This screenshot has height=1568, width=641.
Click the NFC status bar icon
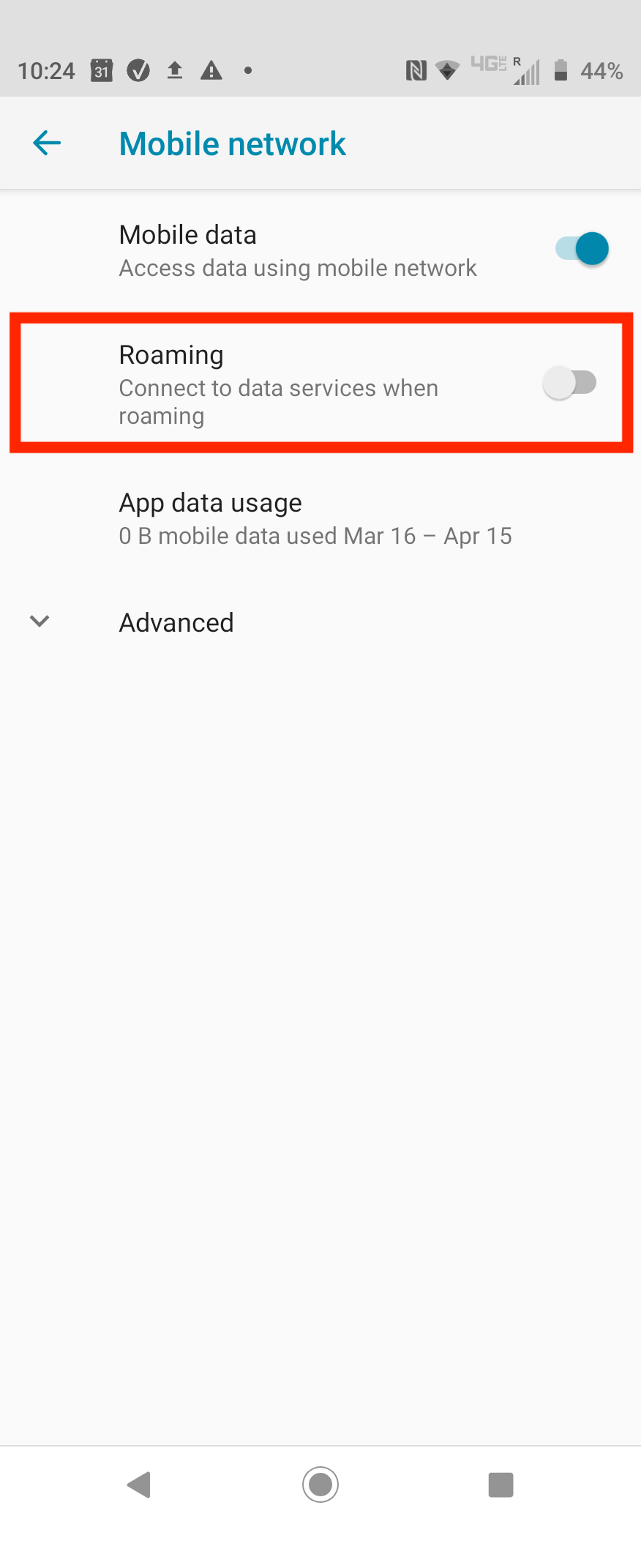point(415,70)
